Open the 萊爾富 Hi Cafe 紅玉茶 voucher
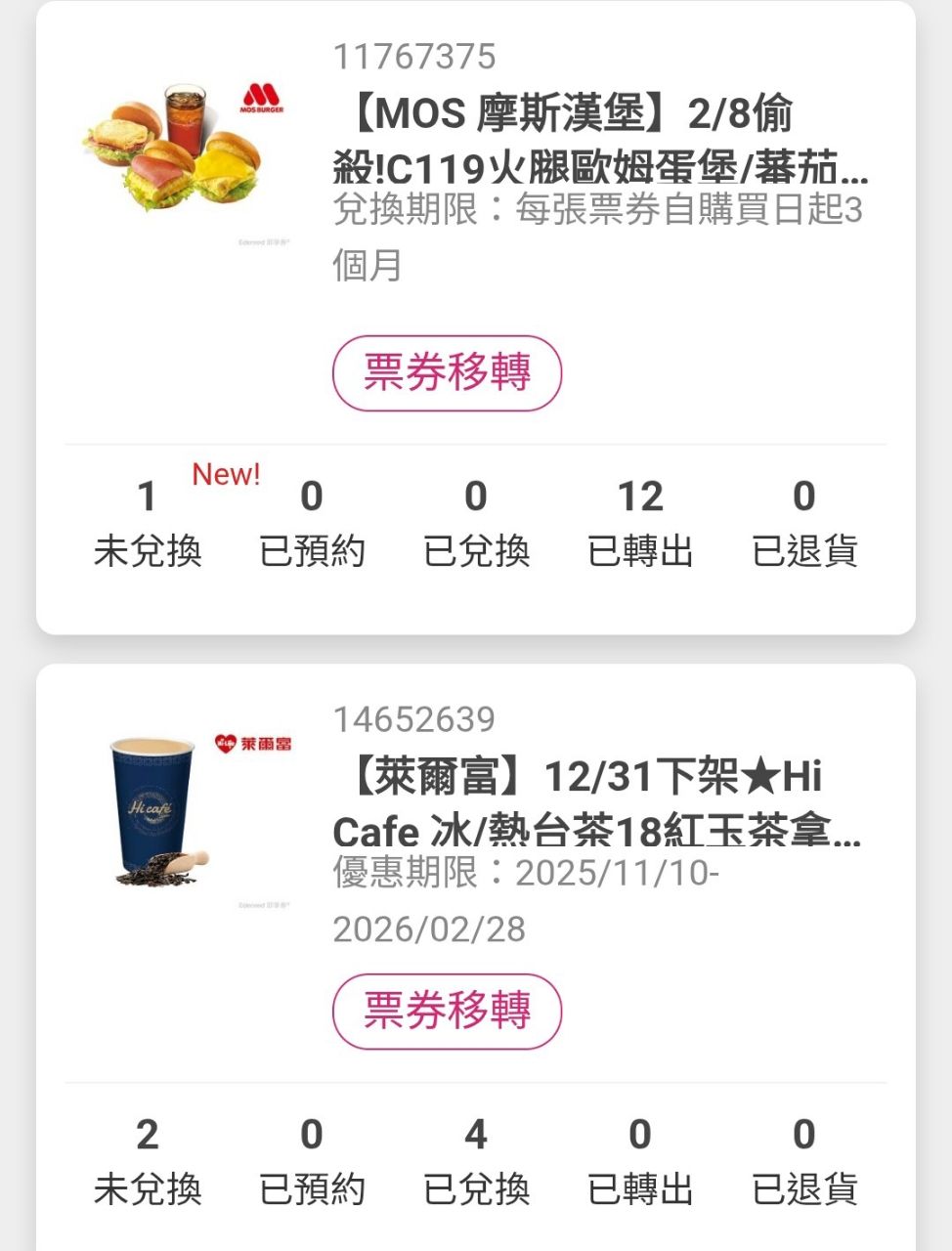This screenshot has height=1251, width=952. tap(596, 804)
